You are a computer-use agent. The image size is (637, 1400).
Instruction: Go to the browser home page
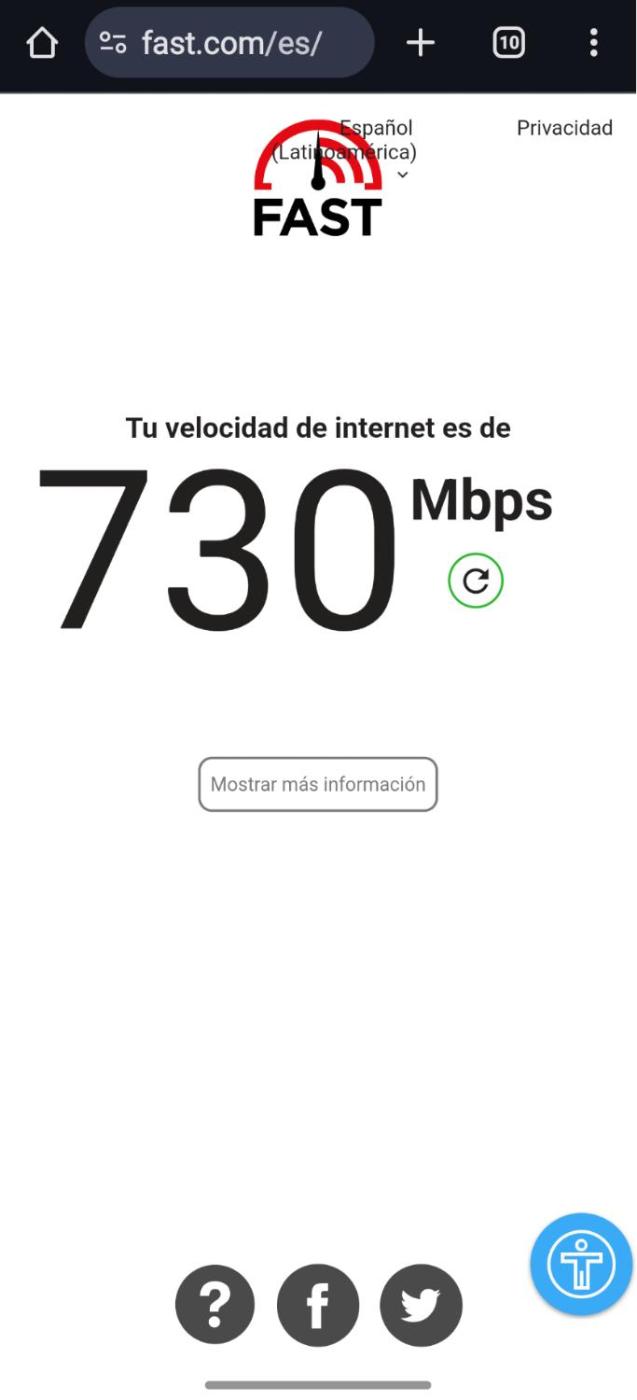pyautogui.click(x=42, y=43)
